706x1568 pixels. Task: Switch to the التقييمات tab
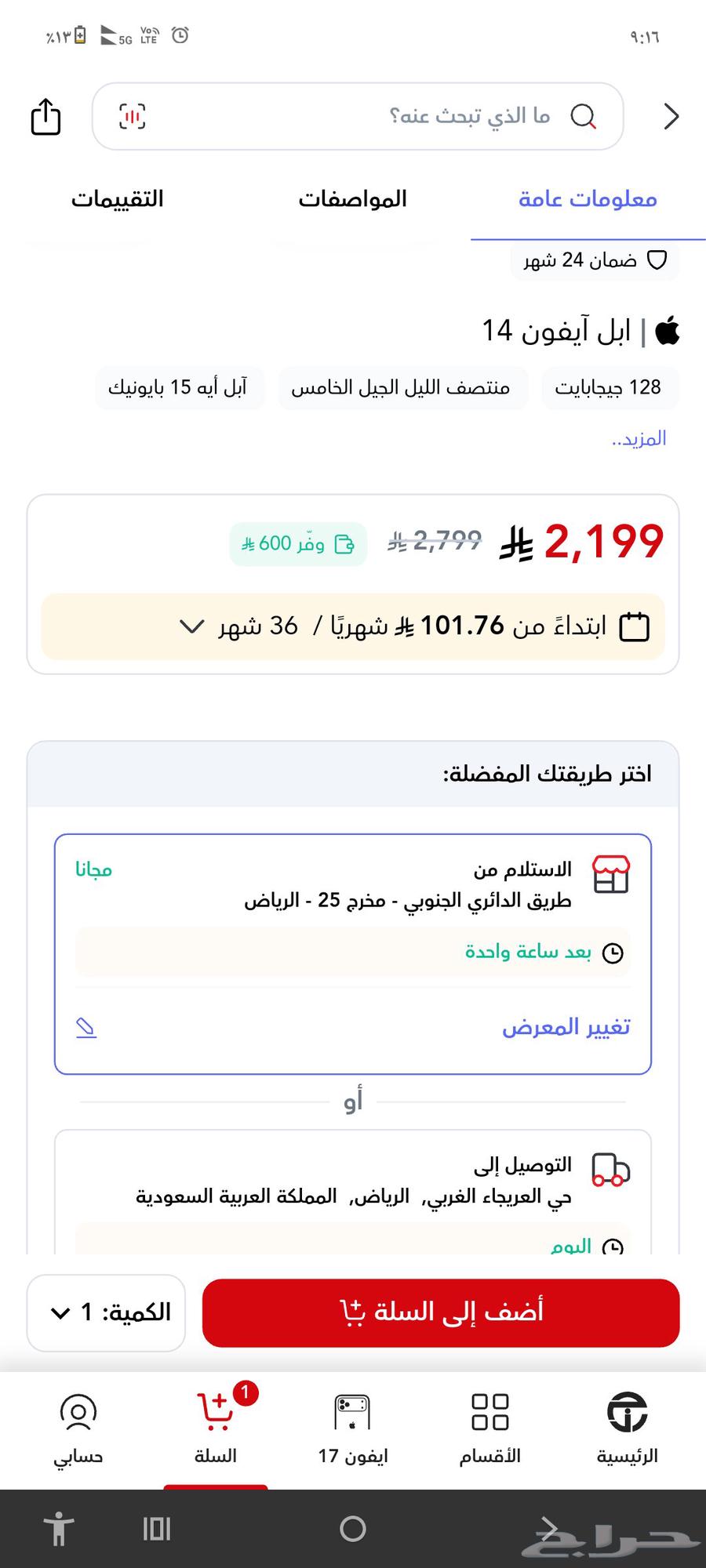click(118, 198)
